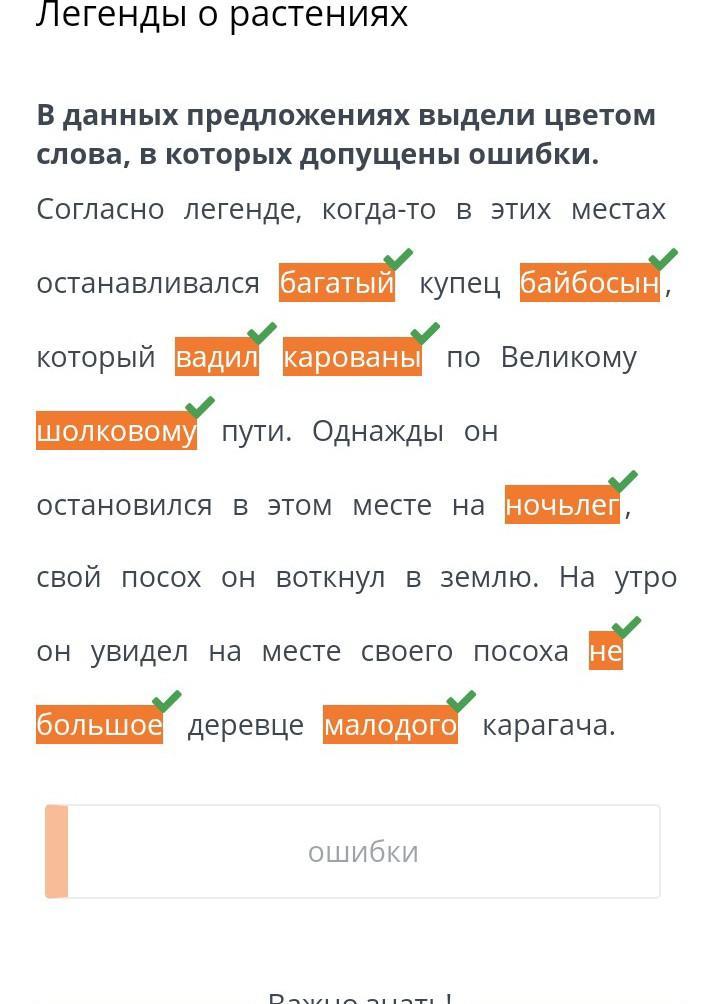This screenshot has height=1004, width=720.
Task: Tap the highlighted word «малодого»
Action: click(390, 726)
